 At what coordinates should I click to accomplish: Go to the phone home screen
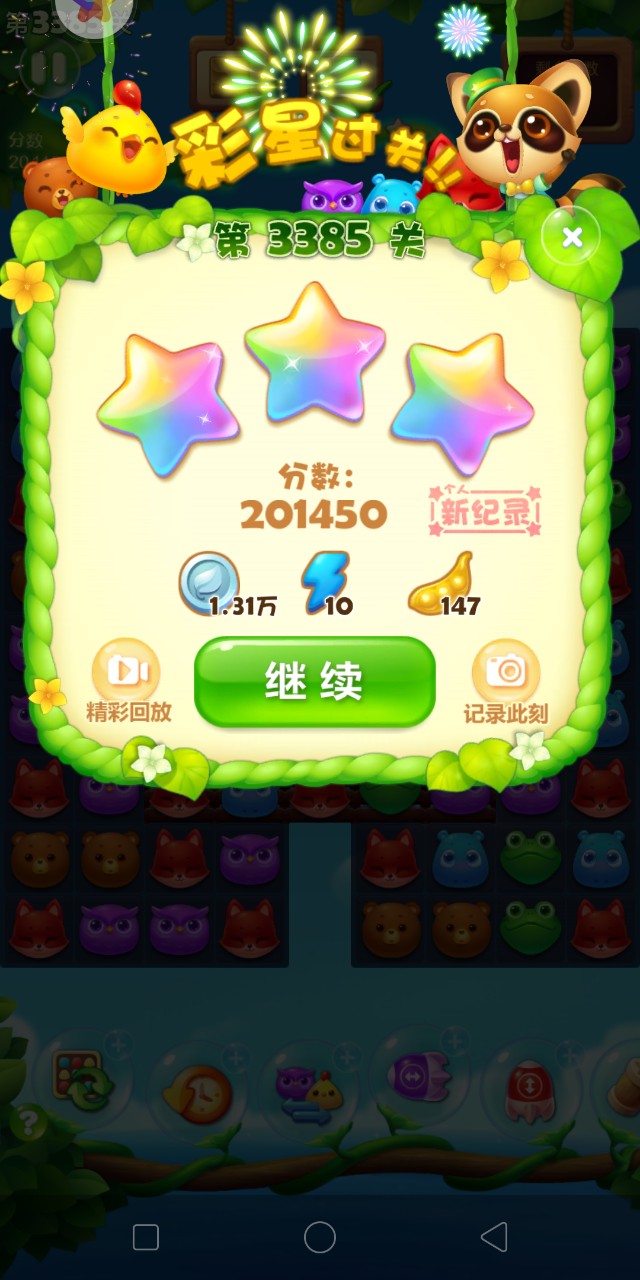tap(320, 1237)
